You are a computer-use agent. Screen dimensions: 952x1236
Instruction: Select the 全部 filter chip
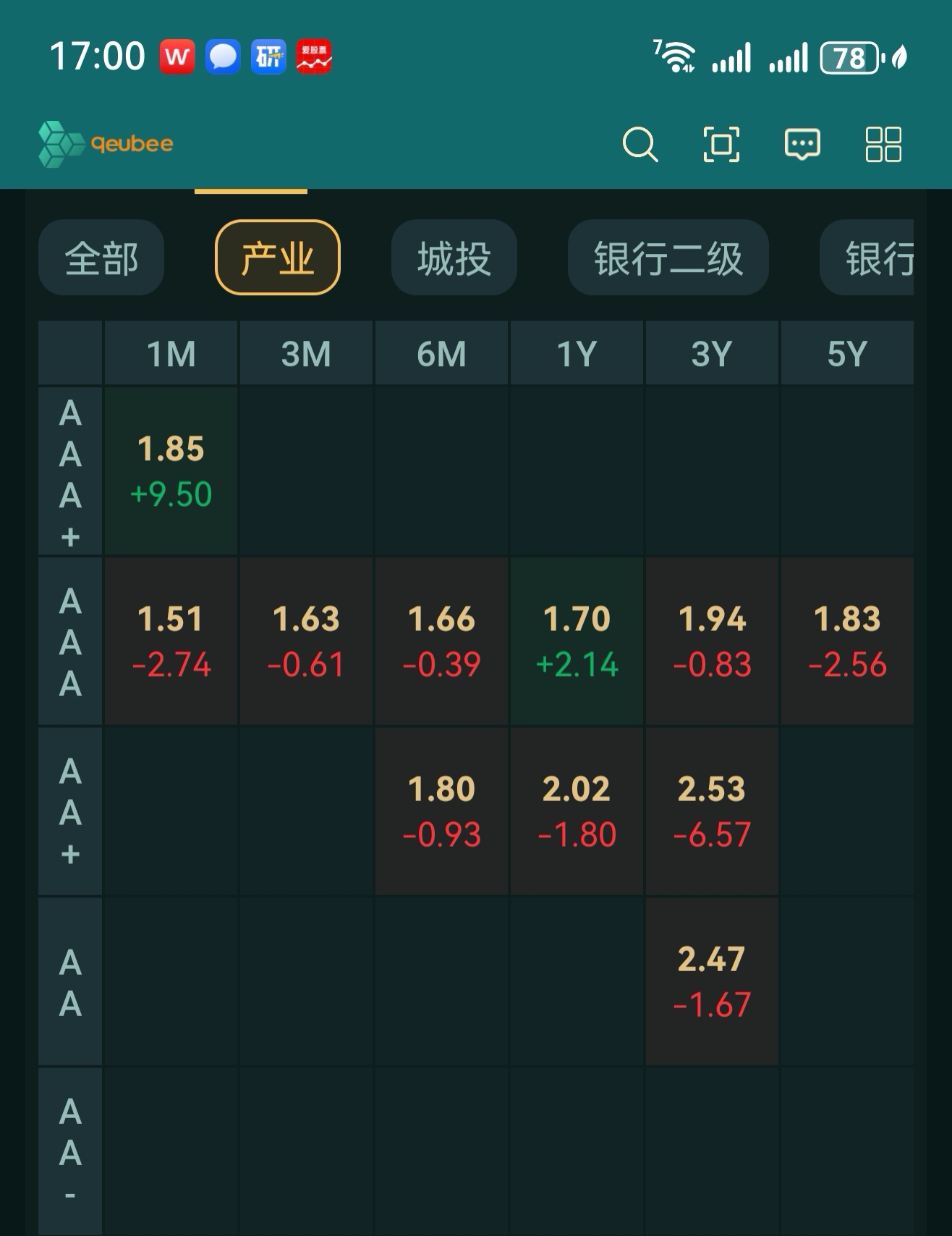coord(101,258)
